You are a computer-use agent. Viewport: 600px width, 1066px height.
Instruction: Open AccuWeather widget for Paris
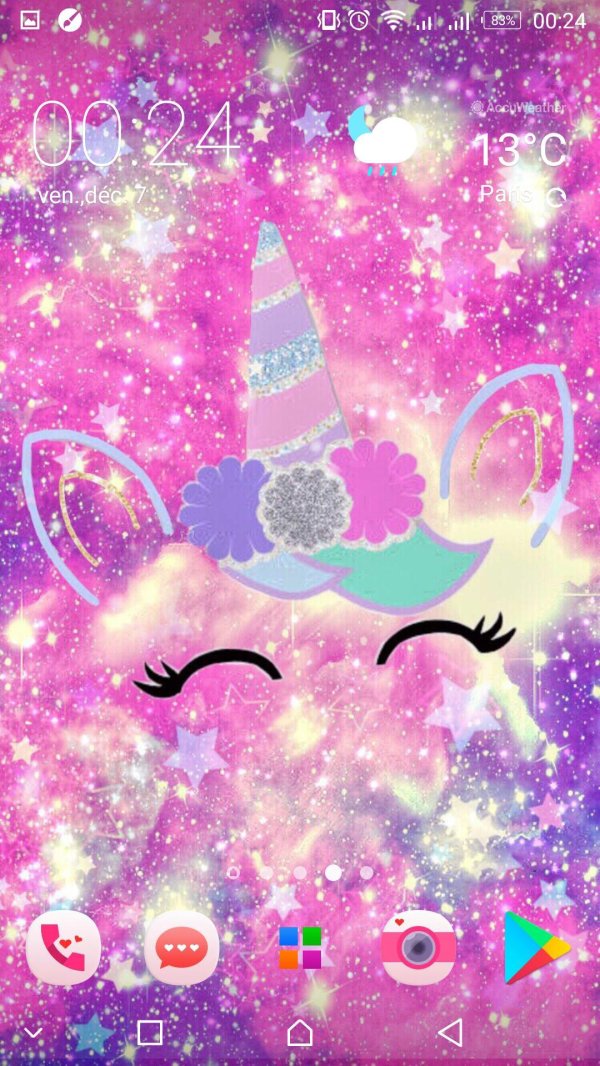click(x=518, y=150)
